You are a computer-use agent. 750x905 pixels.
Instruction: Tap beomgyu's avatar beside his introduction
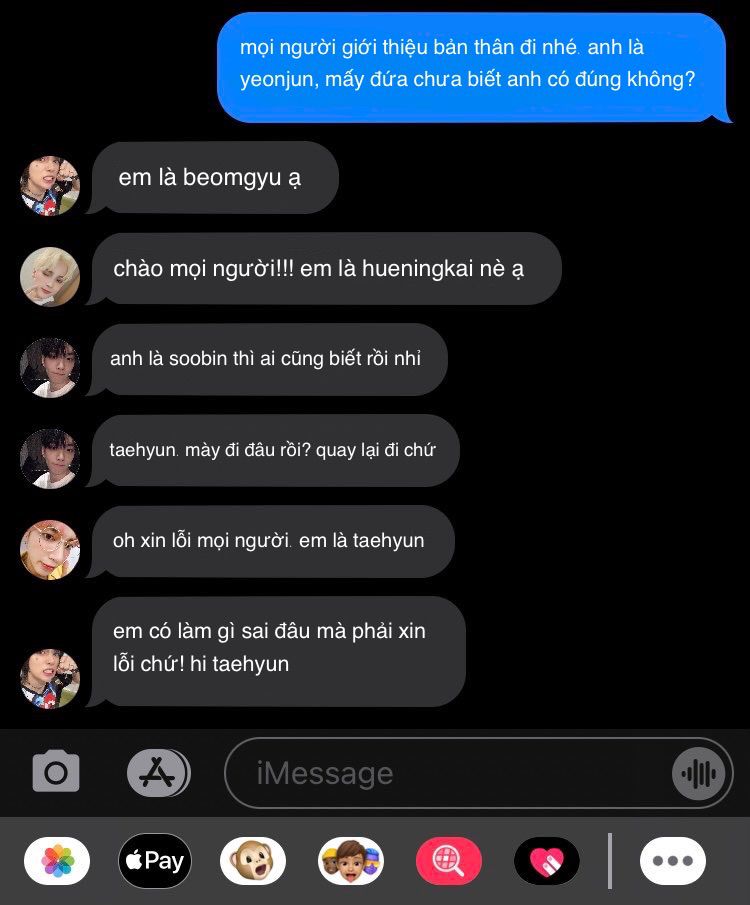click(50, 185)
